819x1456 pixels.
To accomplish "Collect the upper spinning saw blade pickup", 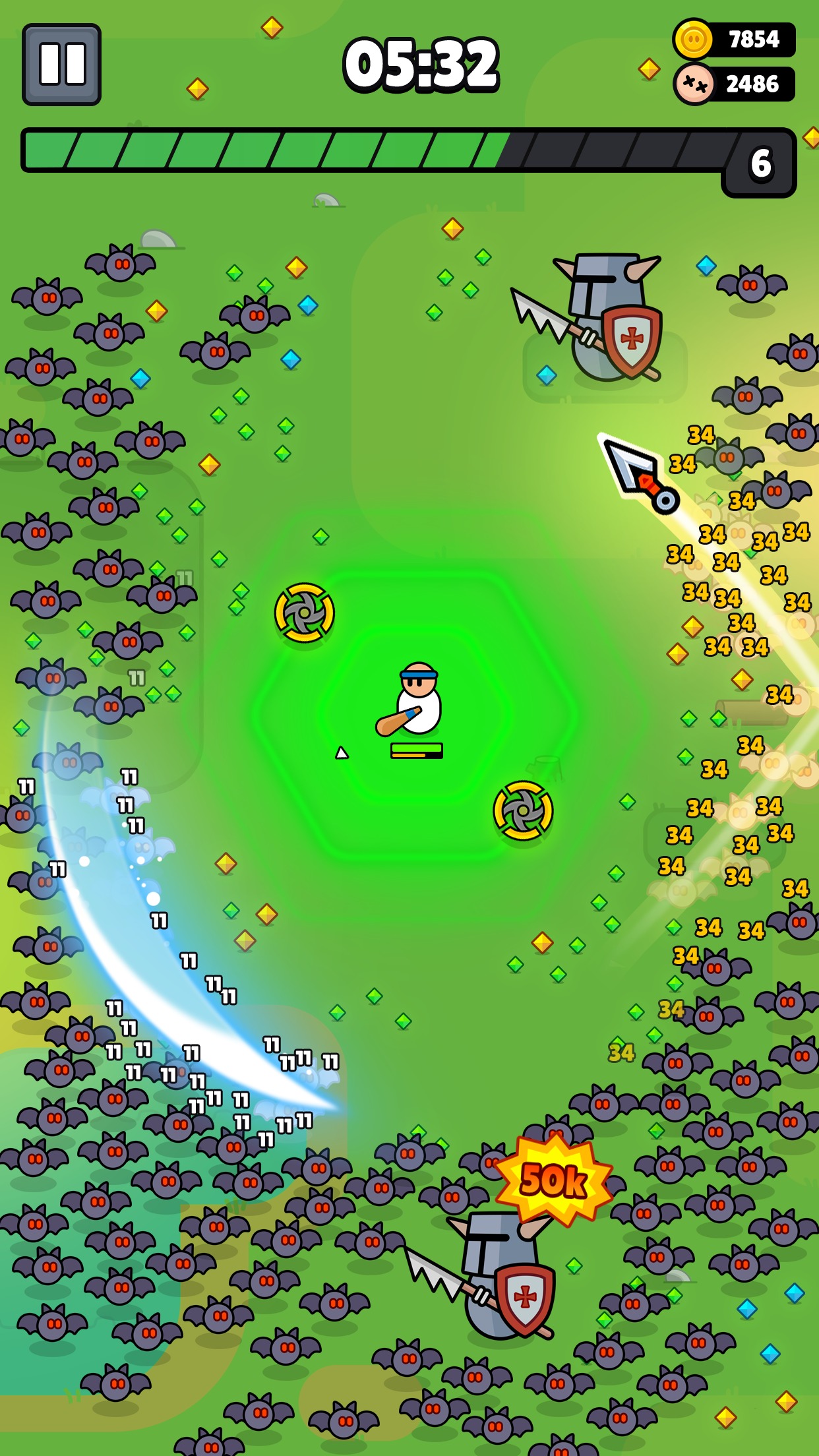I will coord(303,613).
